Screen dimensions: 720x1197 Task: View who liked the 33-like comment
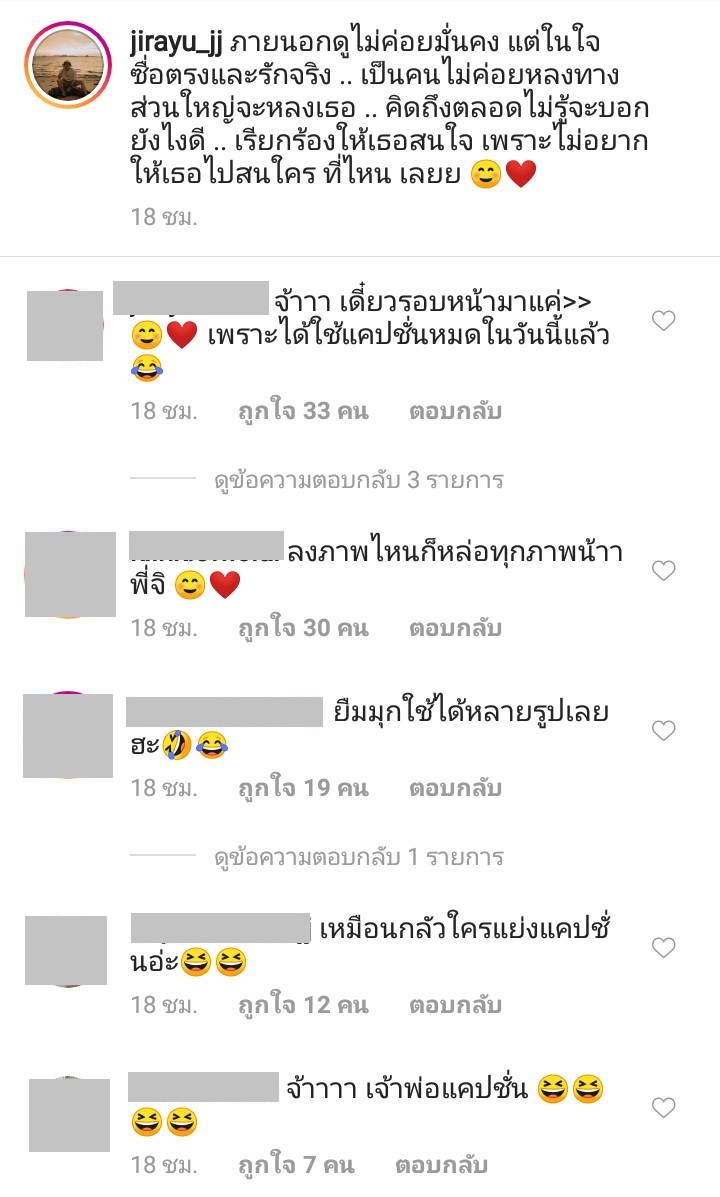click(x=303, y=411)
